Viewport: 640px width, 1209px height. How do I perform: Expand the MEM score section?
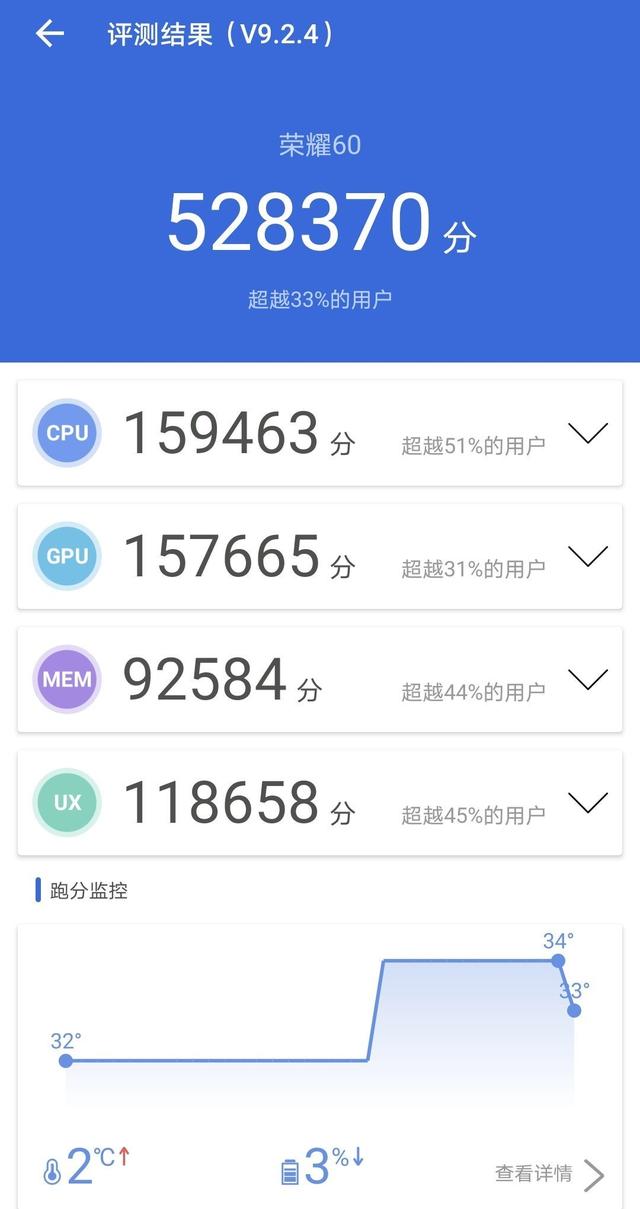[587, 679]
